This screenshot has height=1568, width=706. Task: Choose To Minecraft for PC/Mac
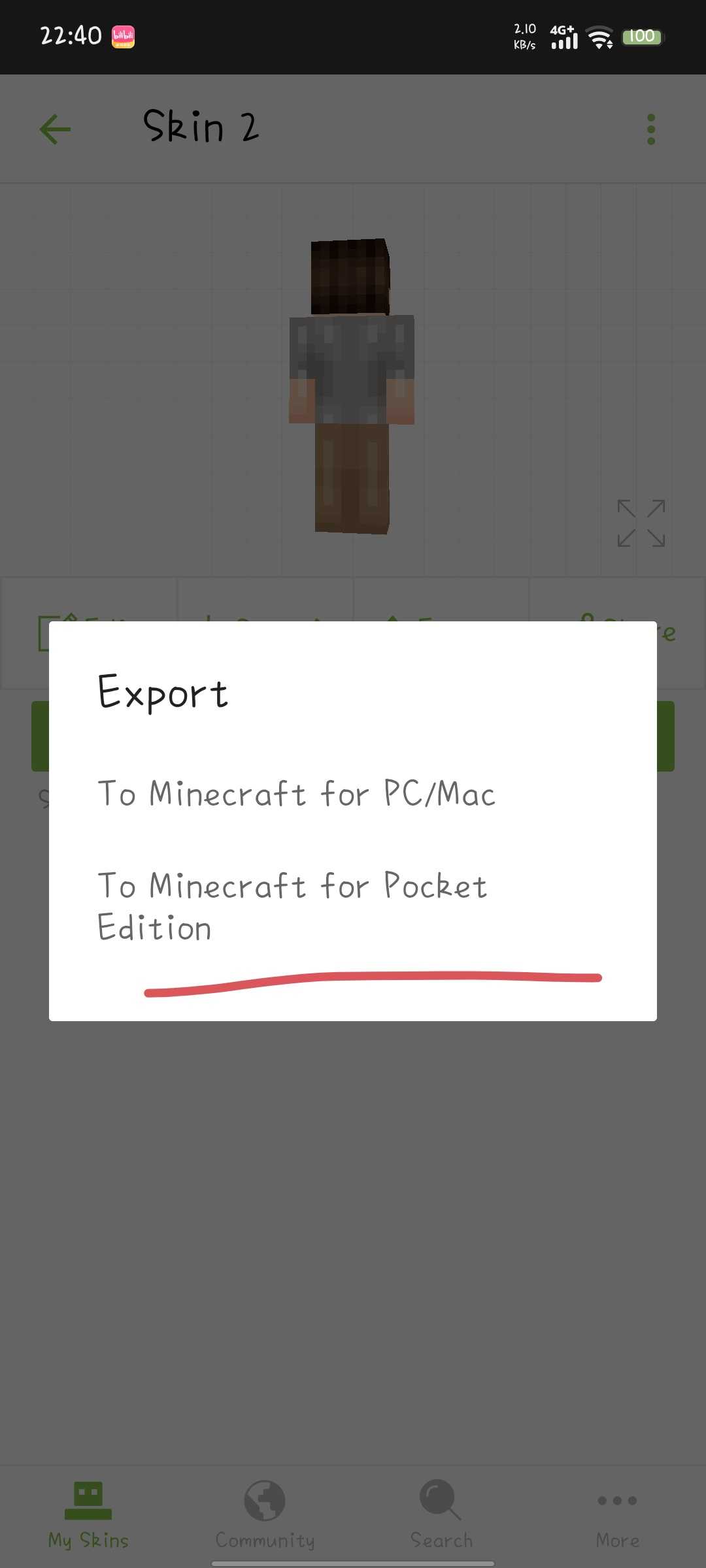pos(296,794)
